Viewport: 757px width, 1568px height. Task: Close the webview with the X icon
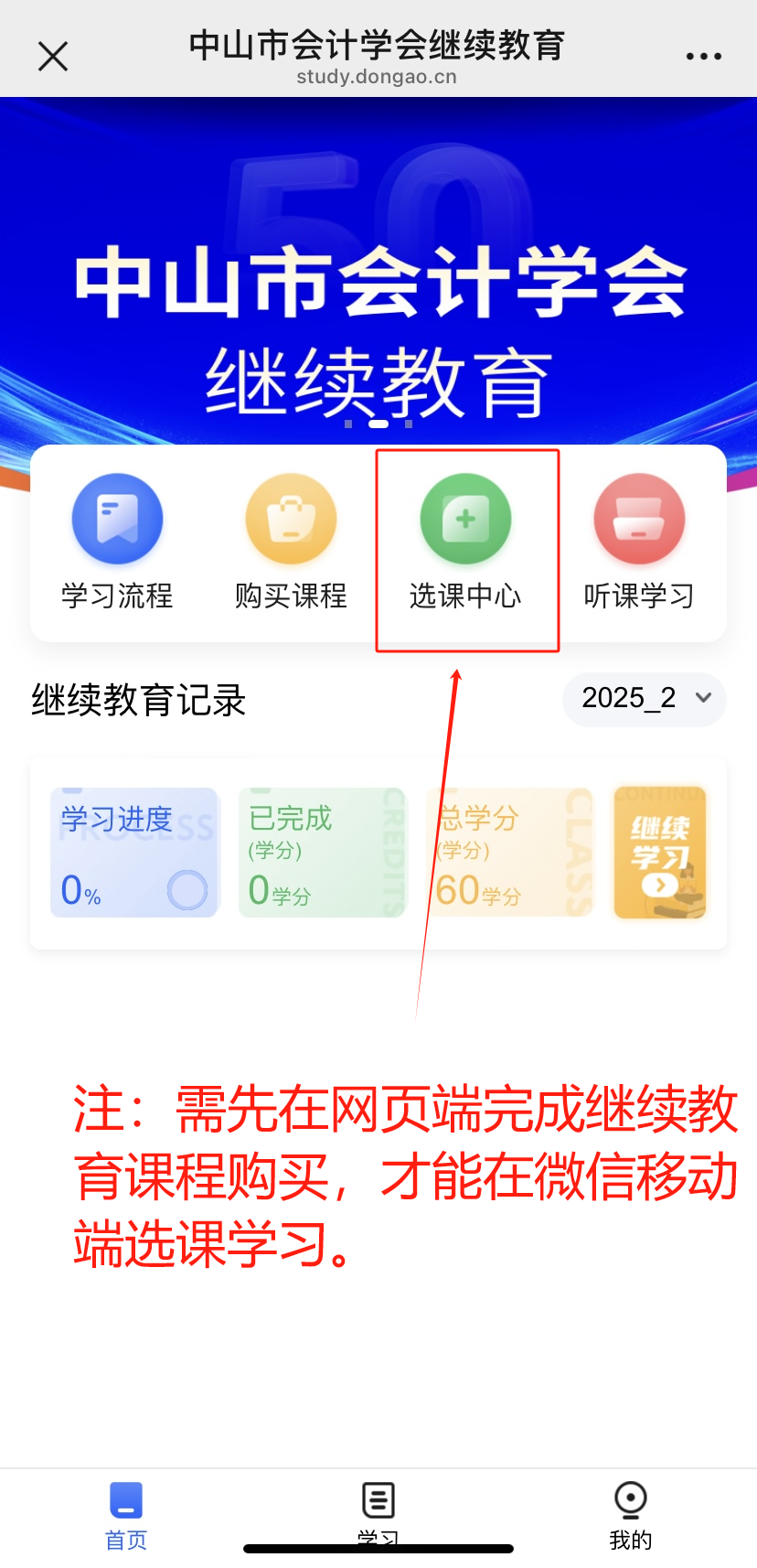click(53, 57)
